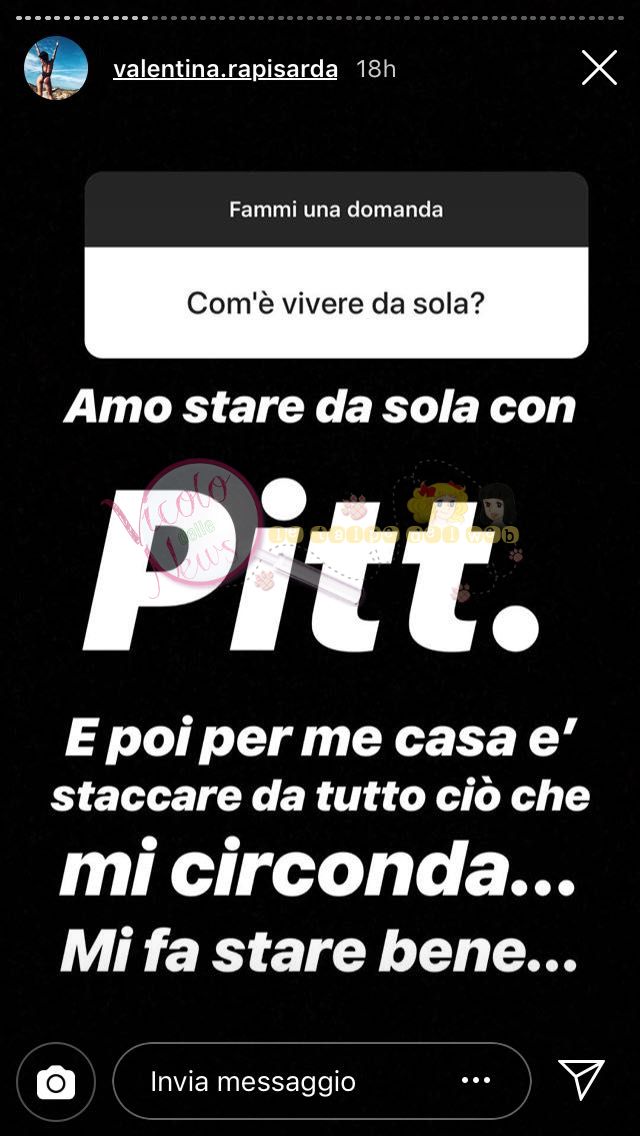Screen dimensions: 640x1136
Task: Open valentina.rapisarda's profile from the username
Action: tap(225, 69)
